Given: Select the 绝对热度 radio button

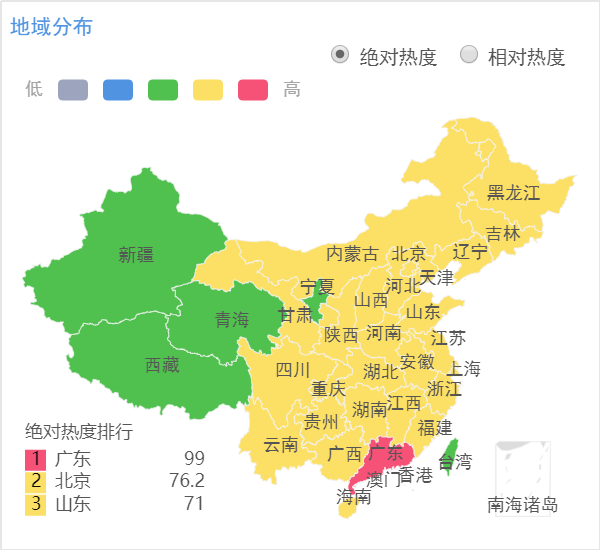Looking at the screenshot, I should [341, 55].
